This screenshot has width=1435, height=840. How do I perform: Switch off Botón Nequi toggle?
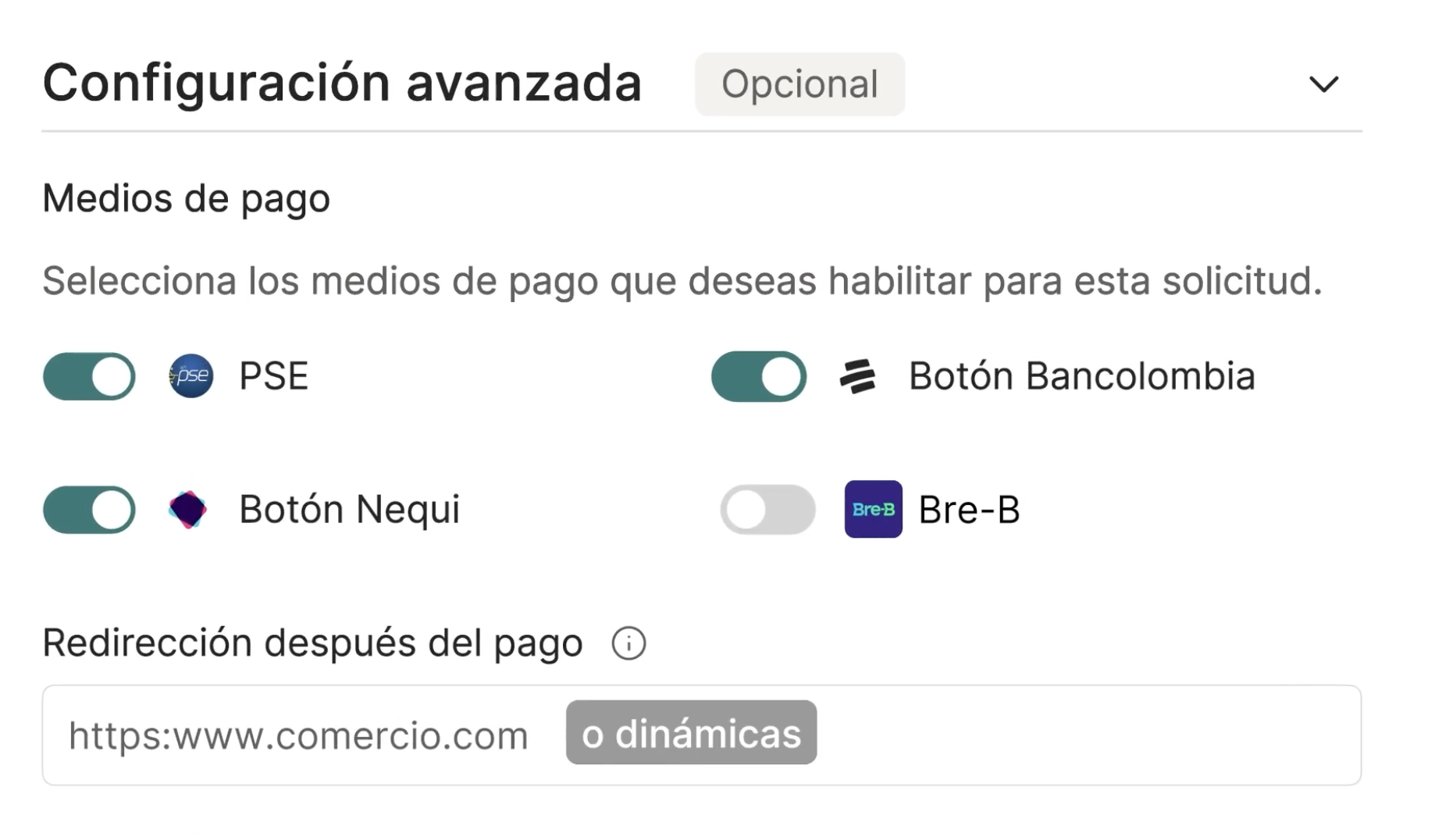click(89, 510)
